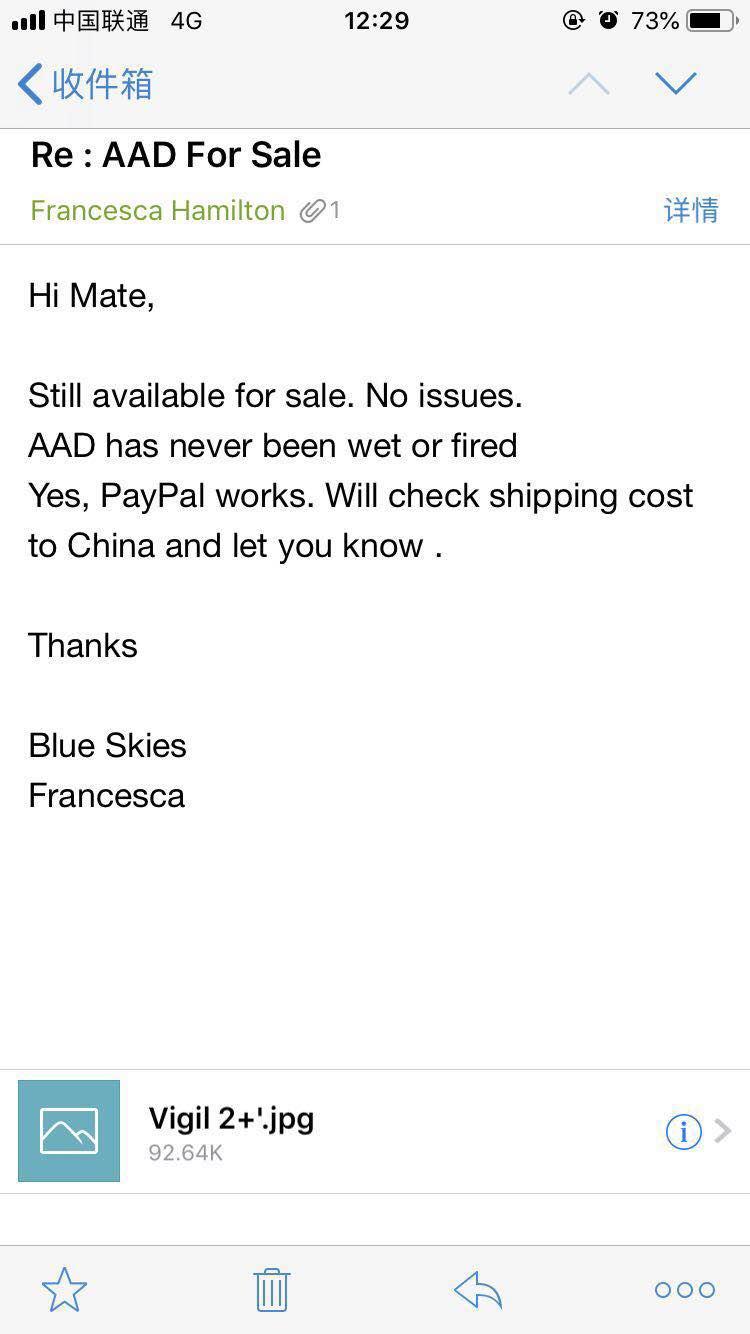750x1334 pixels.
Task: Open the more options dots
Action: pyautogui.click(x=685, y=1290)
